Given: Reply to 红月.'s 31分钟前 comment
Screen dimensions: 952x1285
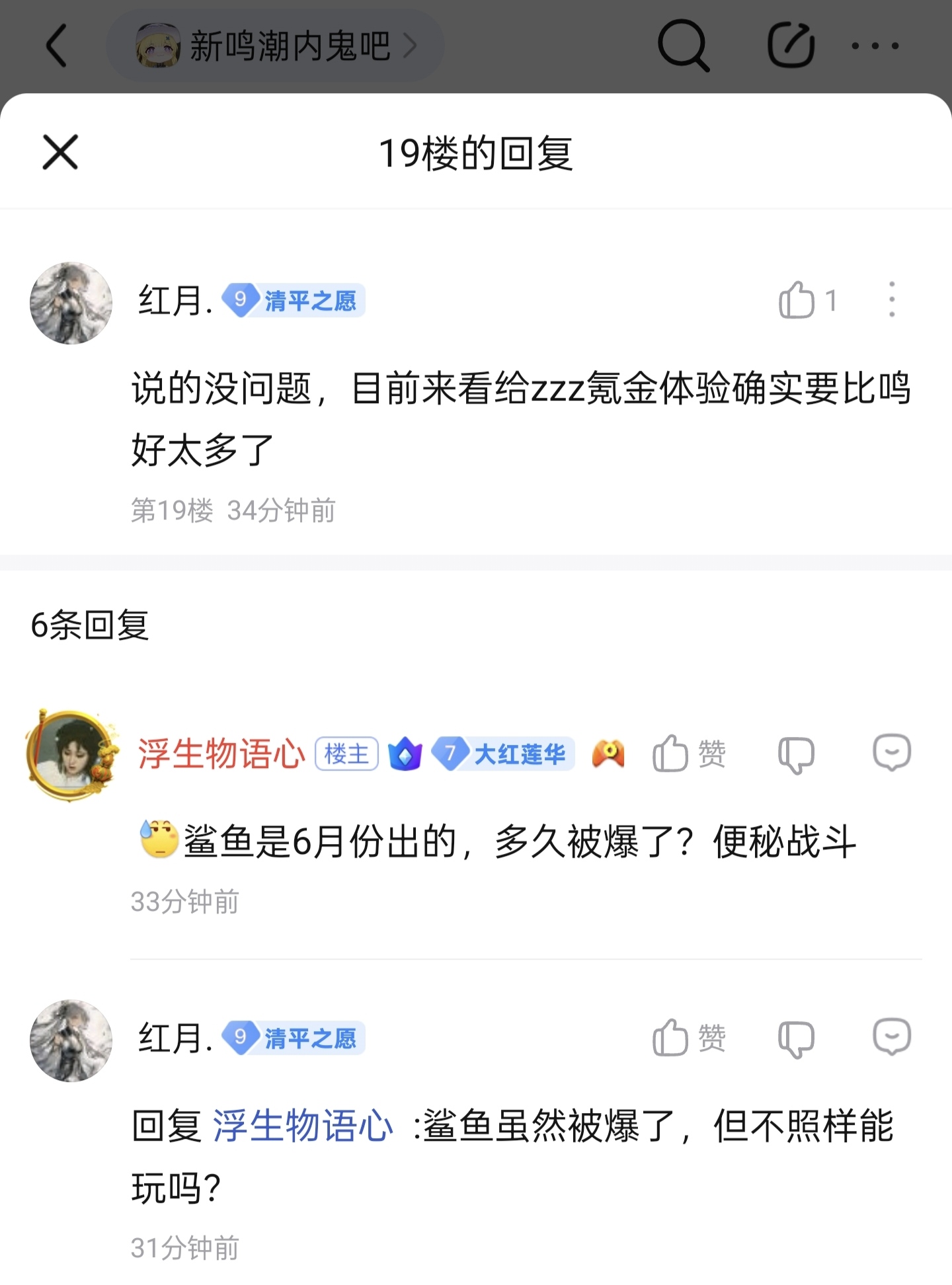Looking at the screenshot, I should click(x=891, y=1037).
